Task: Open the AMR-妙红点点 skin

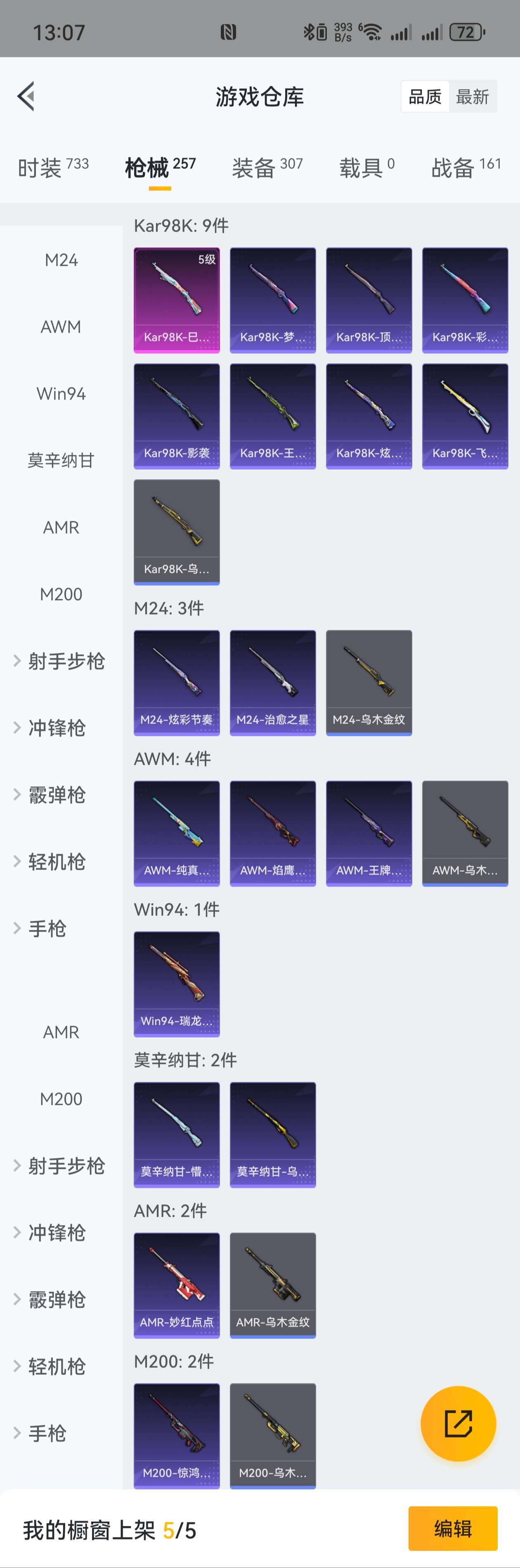Action: click(x=177, y=1285)
